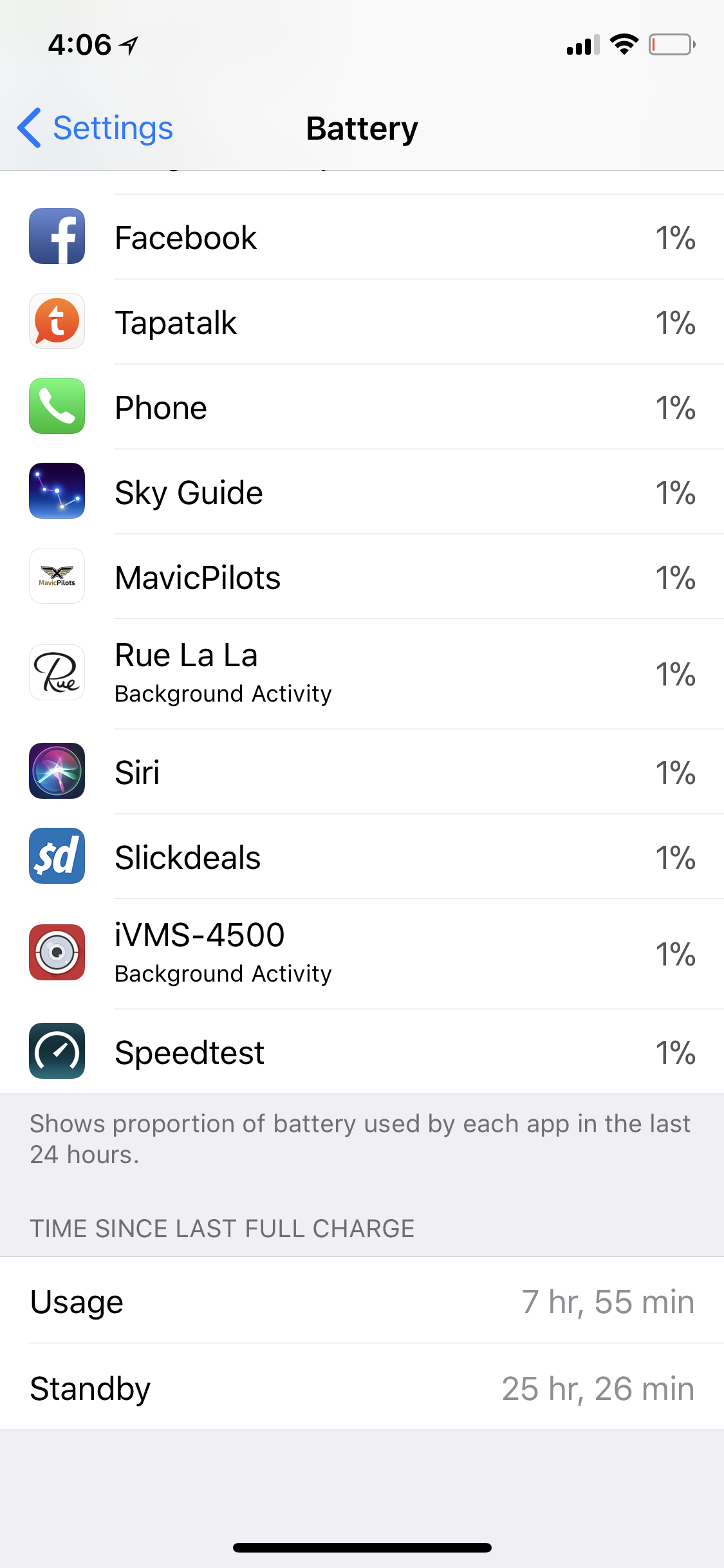
Task: Select the Sky Guide row
Action: tap(362, 492)
